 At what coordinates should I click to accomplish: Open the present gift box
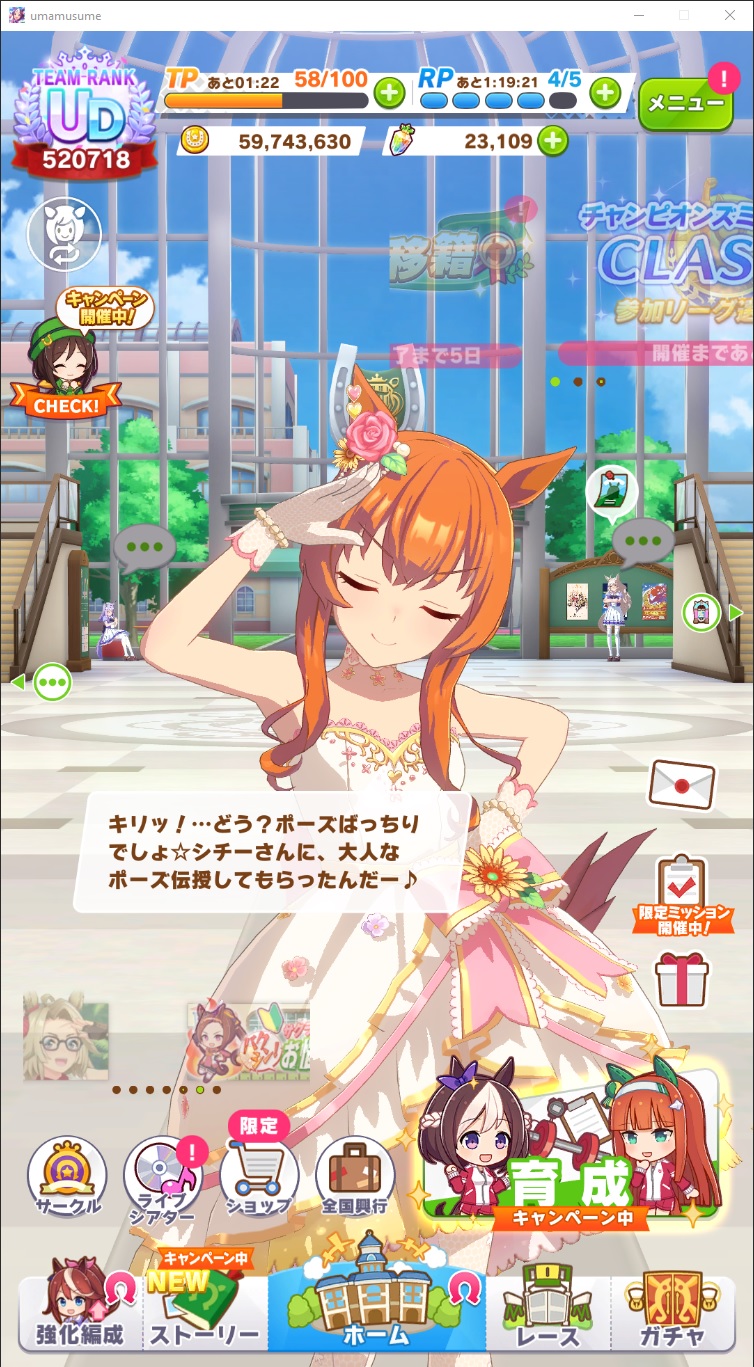(682, 980)
